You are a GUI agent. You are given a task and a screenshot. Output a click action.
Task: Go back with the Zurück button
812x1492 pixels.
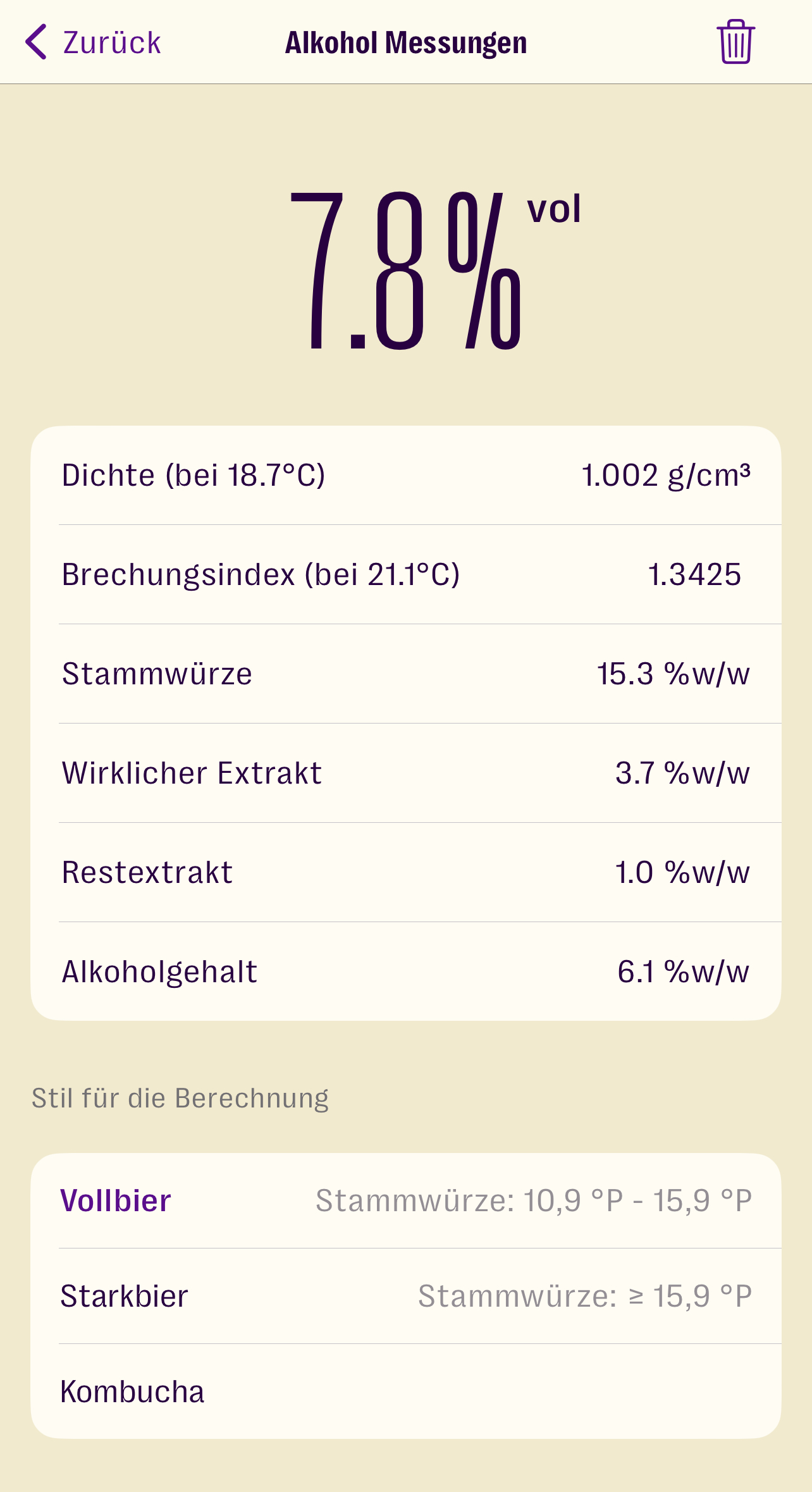94,42
